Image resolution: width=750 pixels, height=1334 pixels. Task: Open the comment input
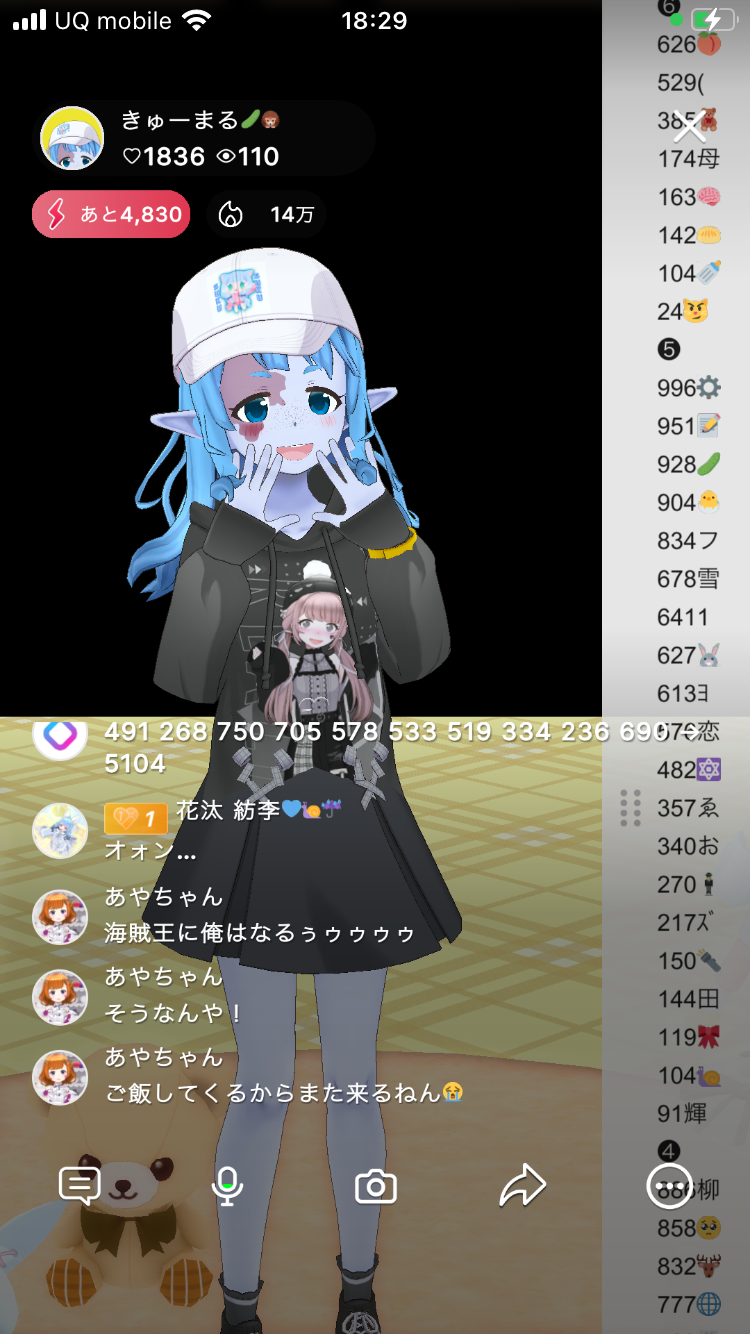pyautogui.click(x=79, y=1186)
